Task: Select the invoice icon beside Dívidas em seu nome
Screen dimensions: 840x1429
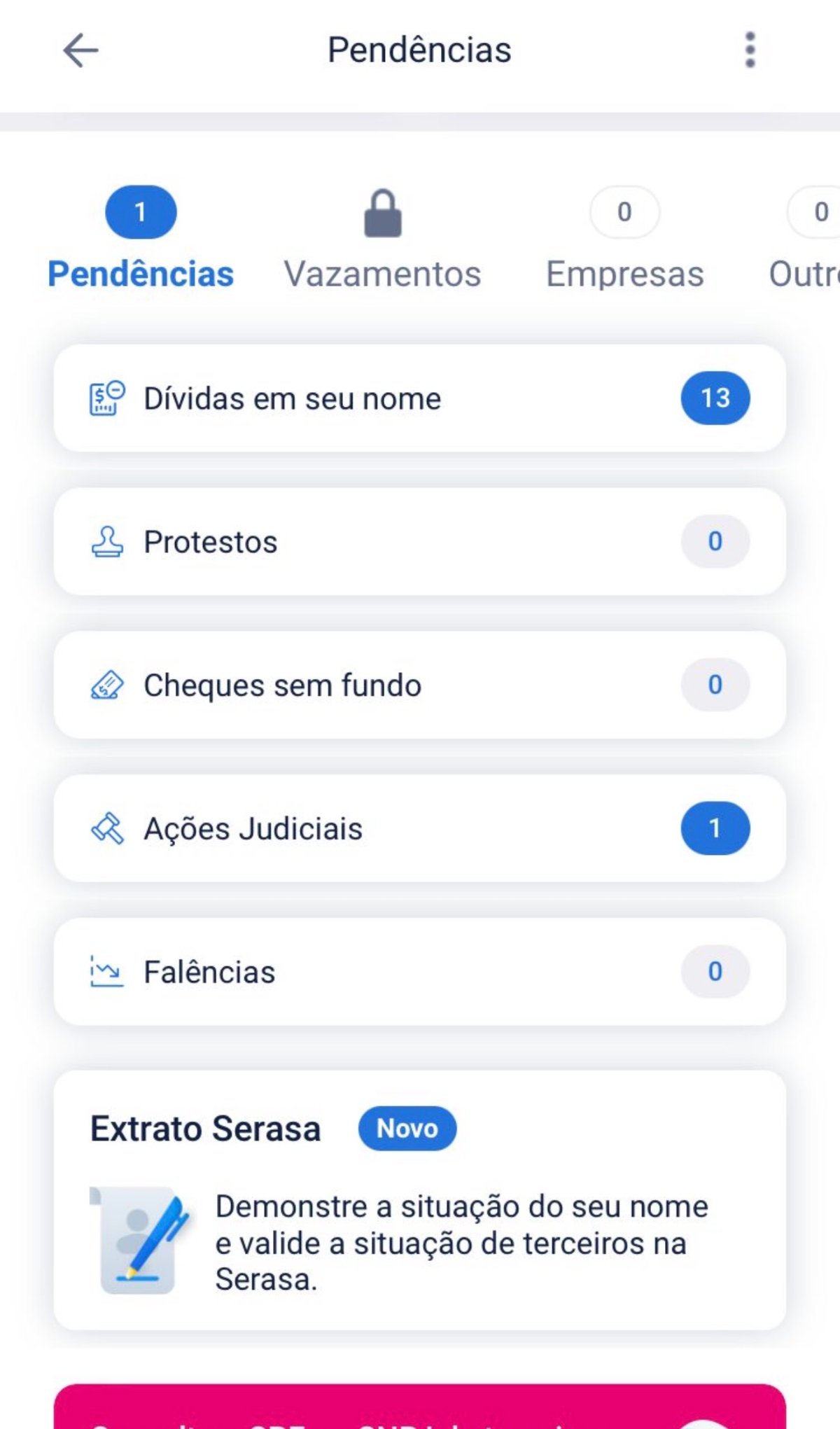Action: click(106, 397)
